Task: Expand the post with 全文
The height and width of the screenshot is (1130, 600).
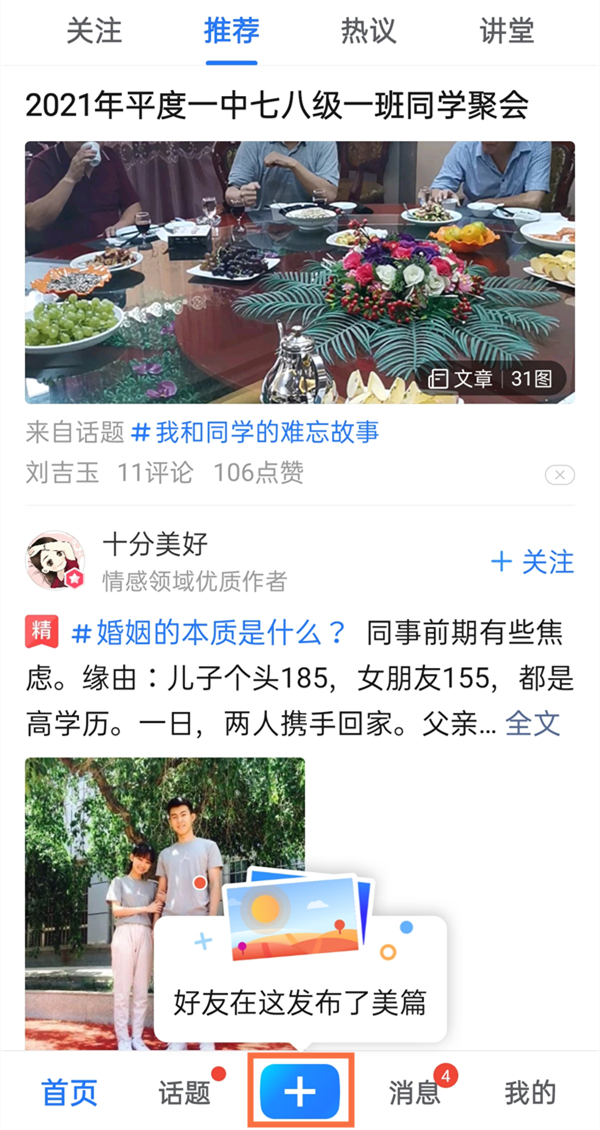Action: pyautogui.click(x=532, y=722)
